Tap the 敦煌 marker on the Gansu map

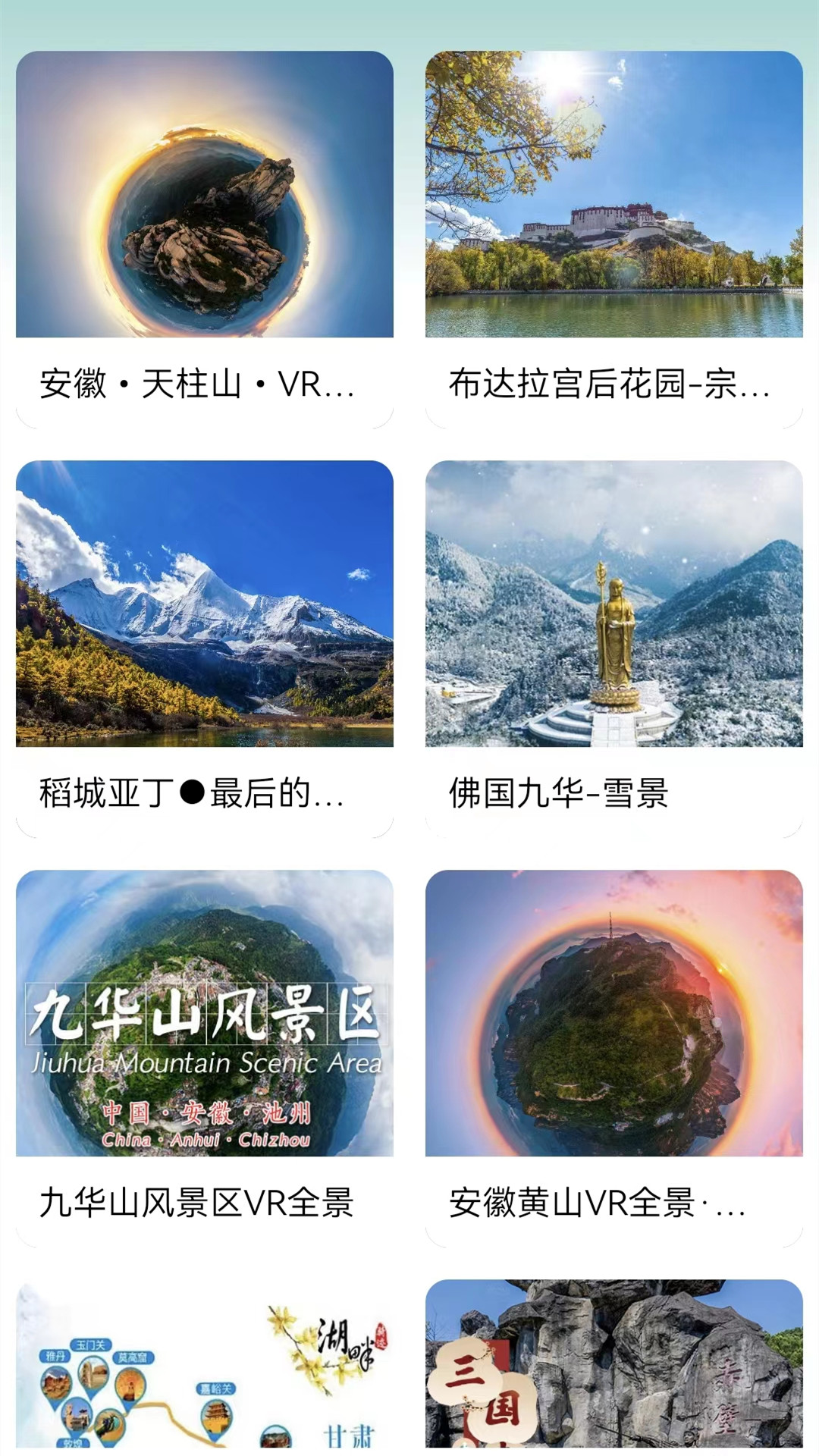(74, 1418)
